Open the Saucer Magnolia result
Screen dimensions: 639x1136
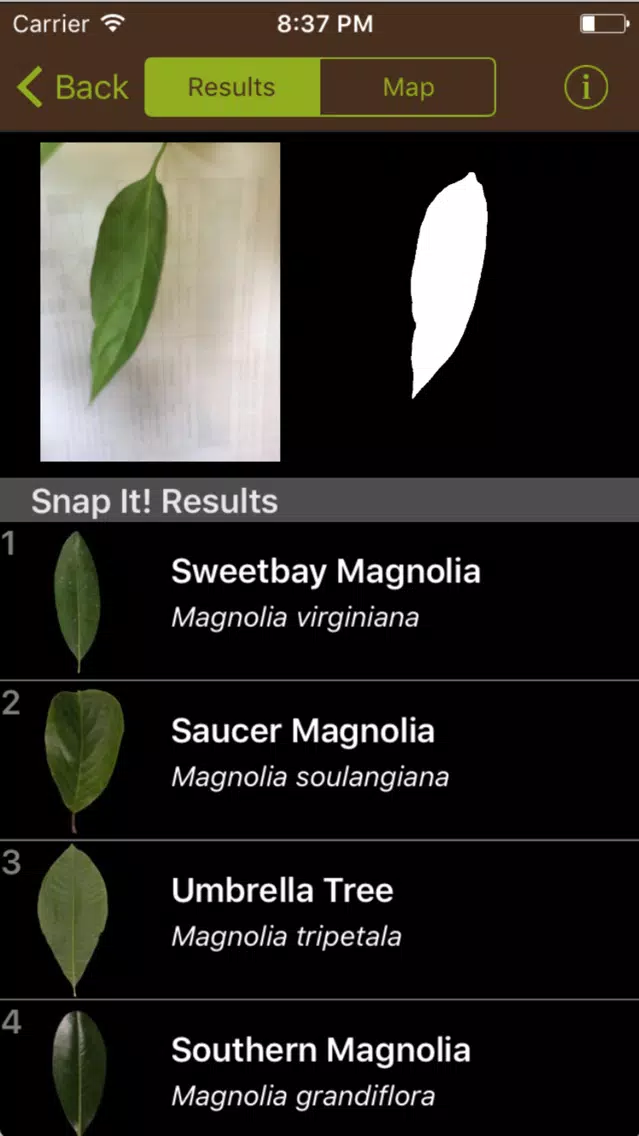320,760
